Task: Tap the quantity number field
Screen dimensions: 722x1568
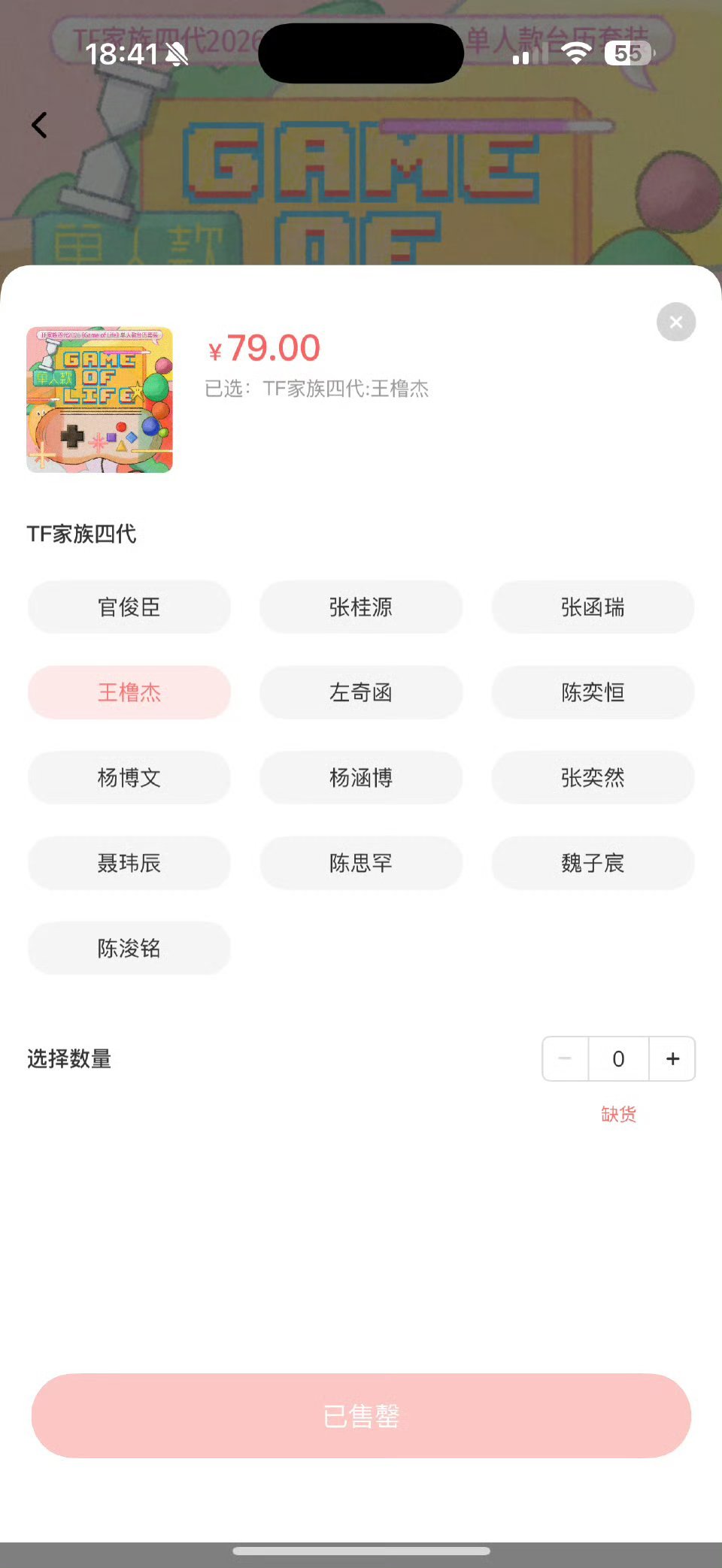Action: [618, 1059]
